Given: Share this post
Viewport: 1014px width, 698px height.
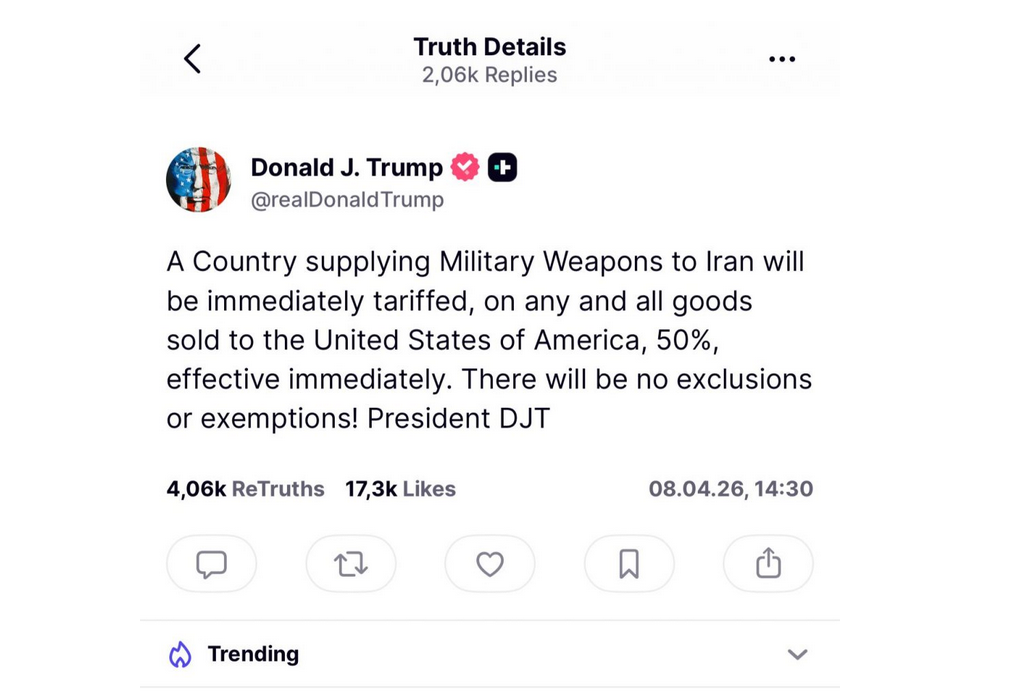Looking at the screenshot, I should (768, 564).
